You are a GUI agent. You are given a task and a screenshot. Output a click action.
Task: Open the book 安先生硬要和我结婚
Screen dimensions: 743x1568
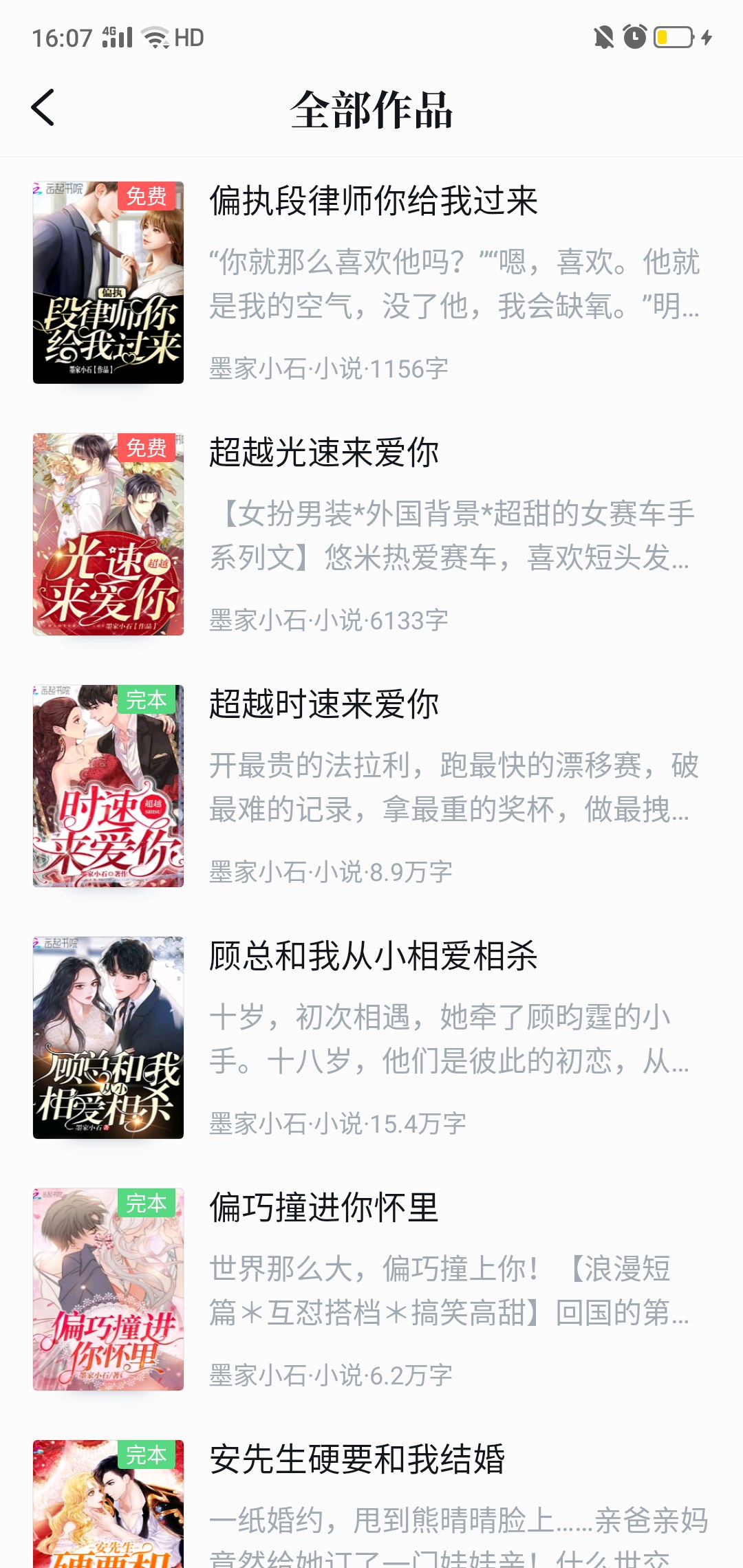[x=356, y=1459]
